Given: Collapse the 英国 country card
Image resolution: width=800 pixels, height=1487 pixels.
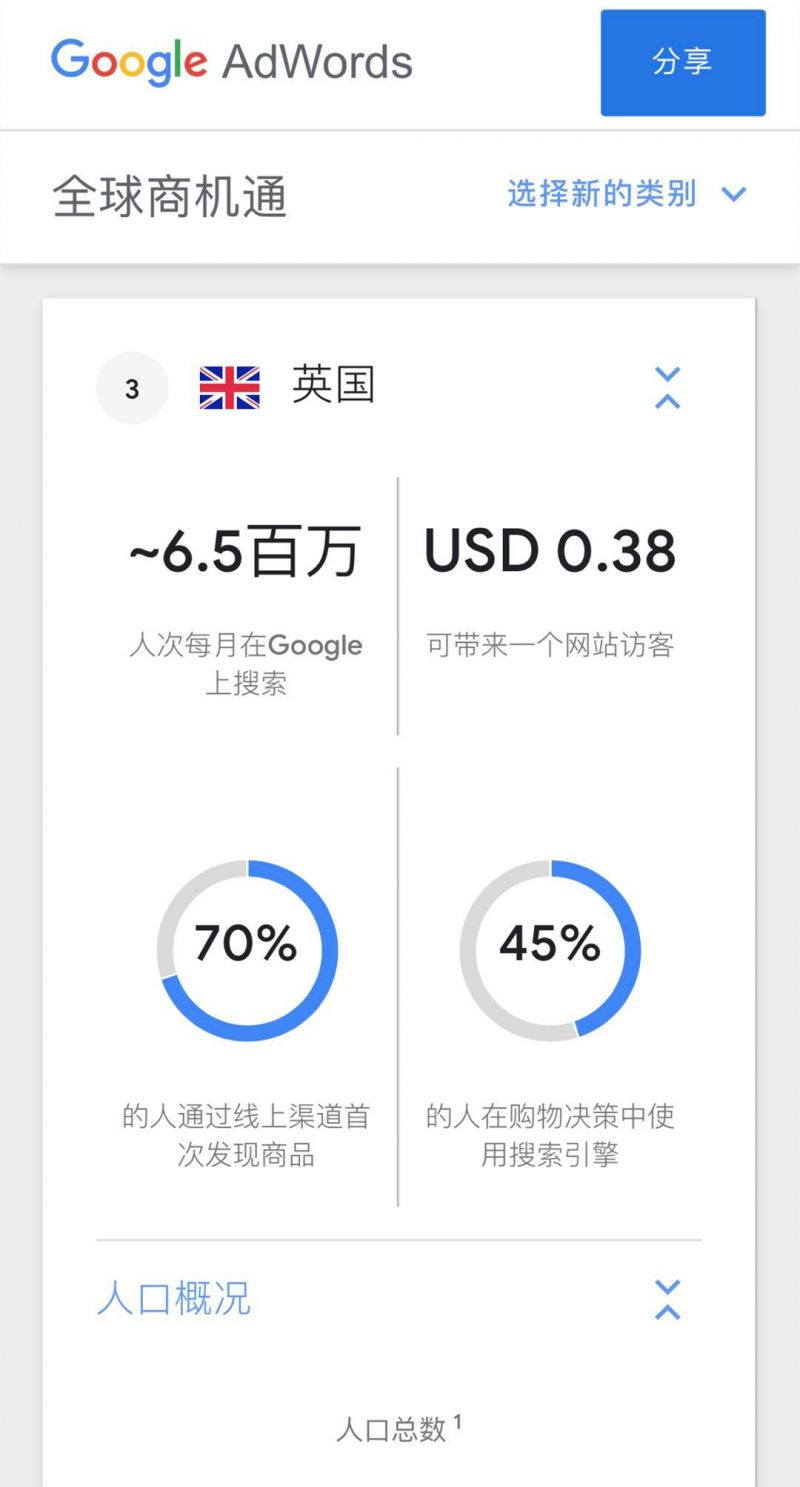Looking at the screenshot, I should (x=667, y=387).
